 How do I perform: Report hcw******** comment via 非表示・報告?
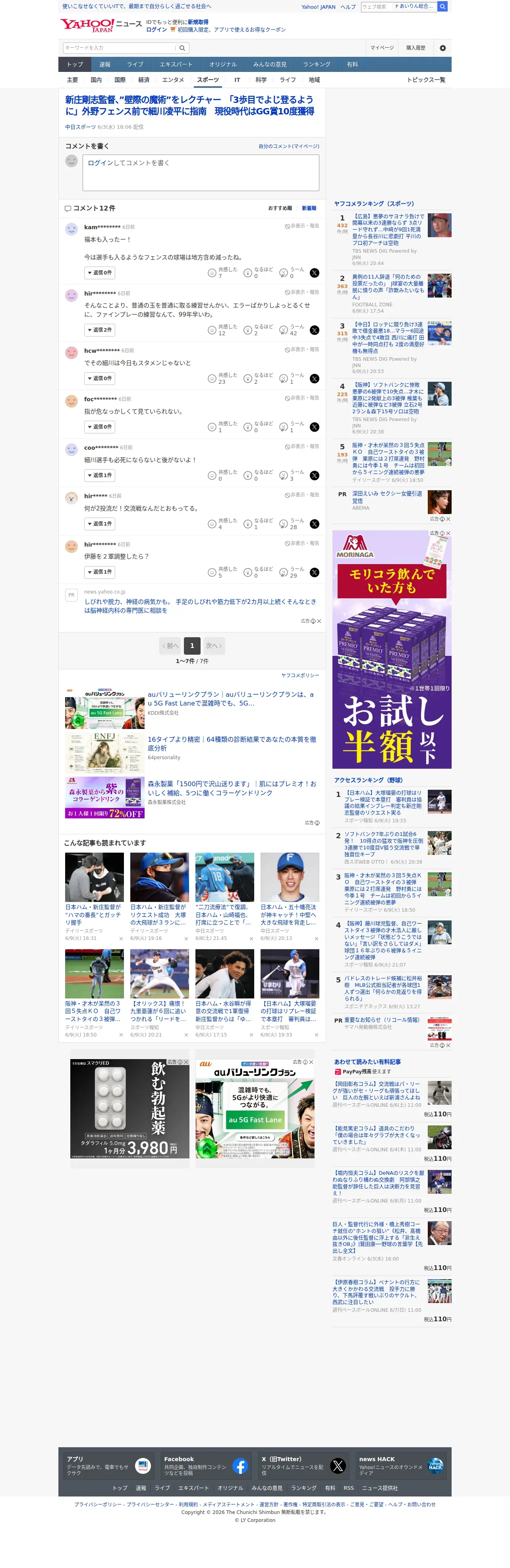coord(302,350)
